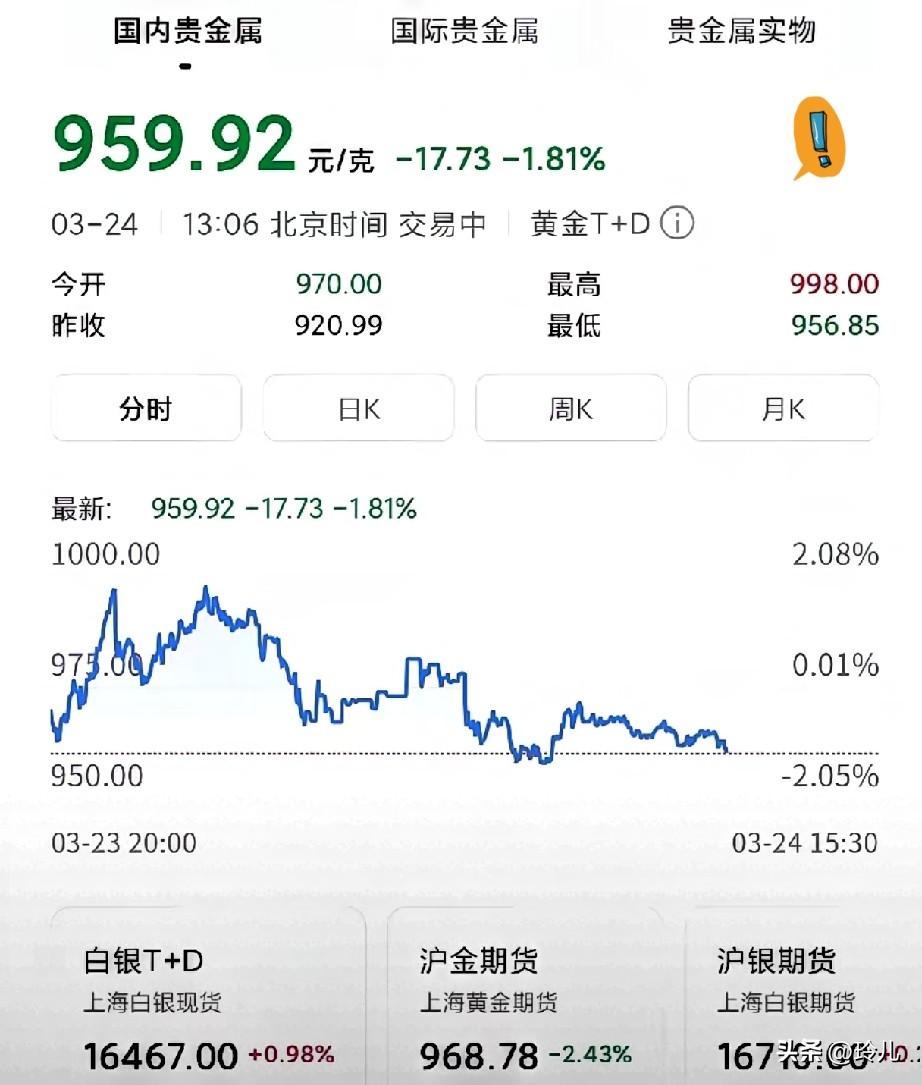This screenshot has width=922, height=1085.
Task: Switch to the 国际贵金属 tab
Action: (464, 32)
